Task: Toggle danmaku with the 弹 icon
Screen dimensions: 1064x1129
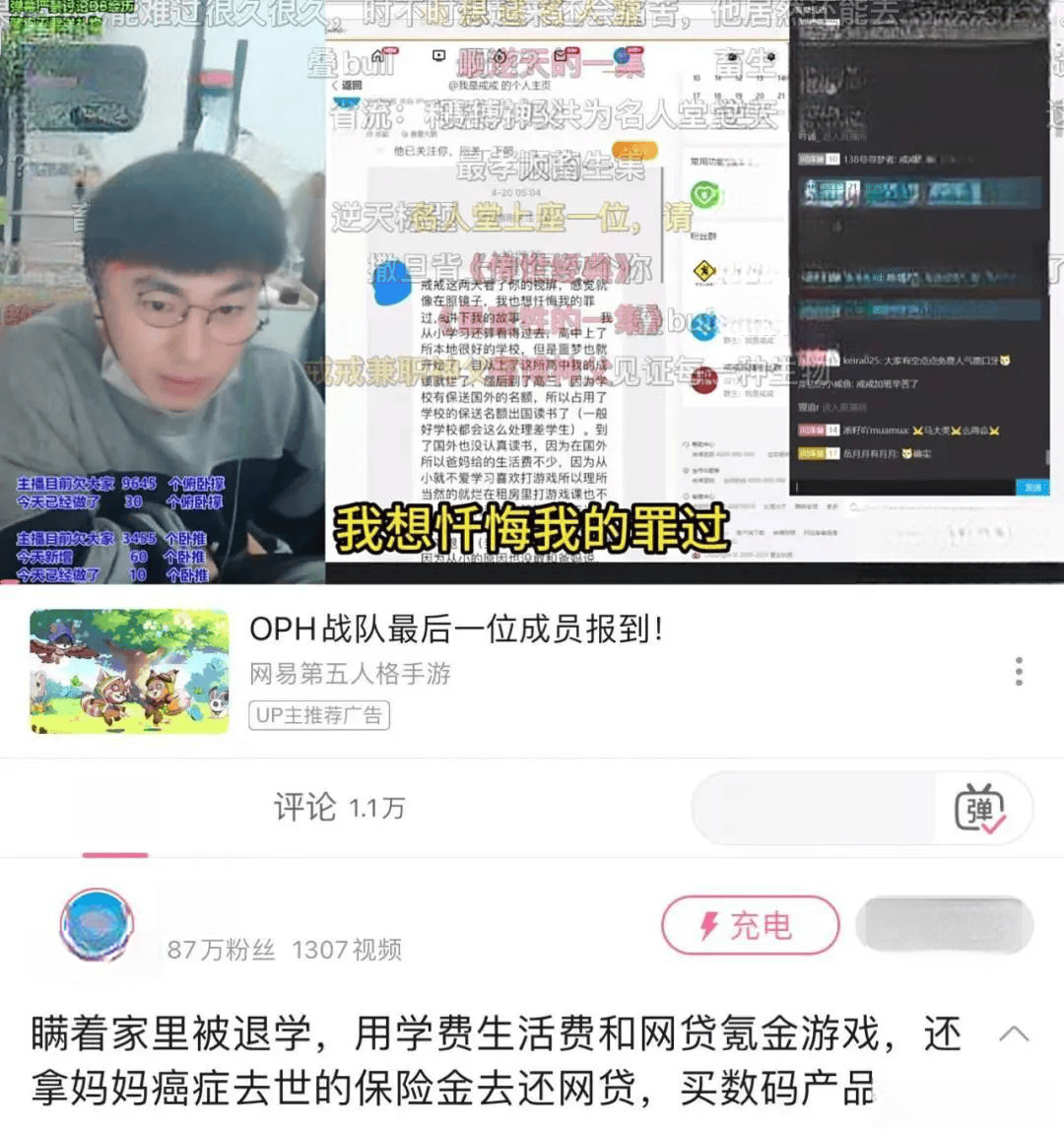Action: tap(979, 810)
